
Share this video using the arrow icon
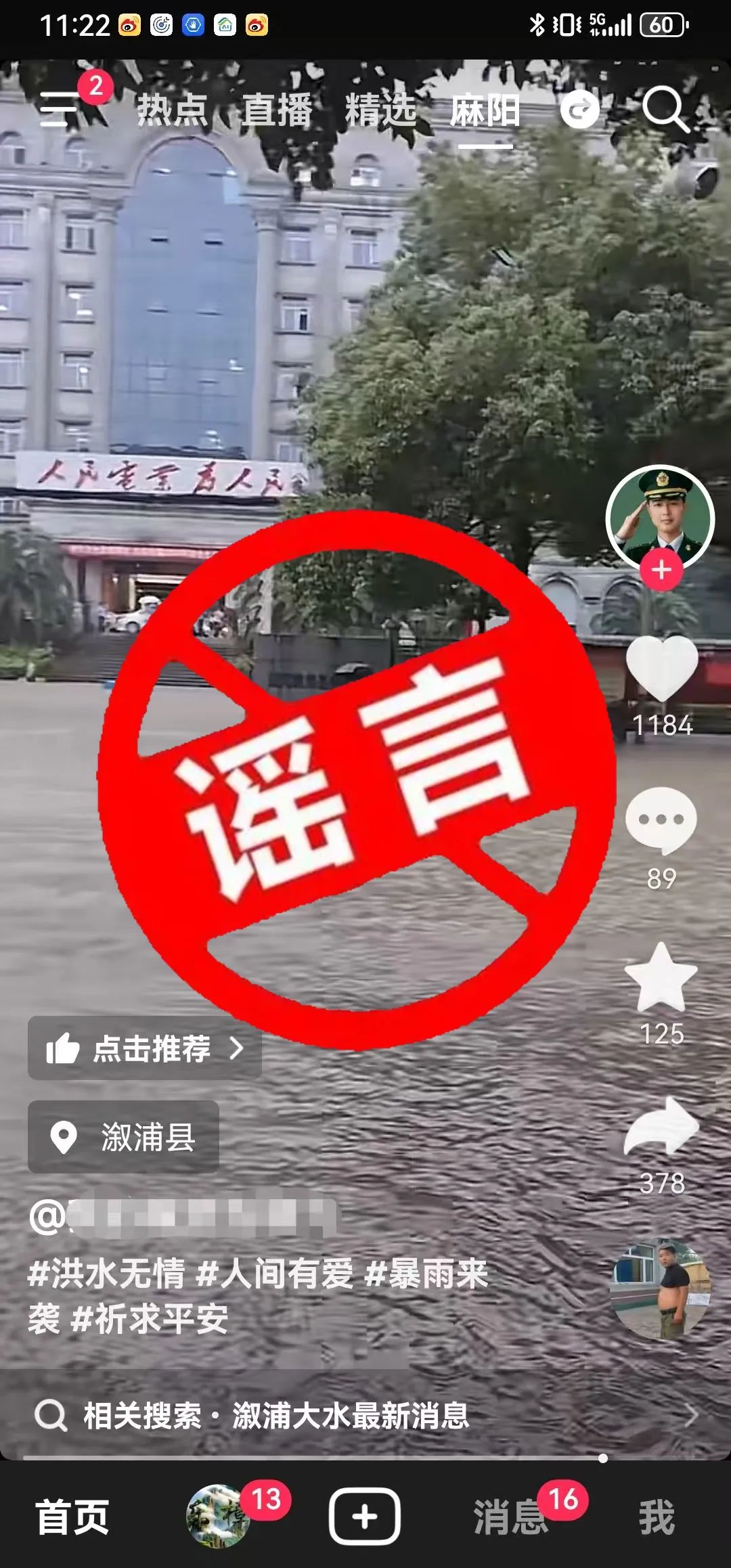click(661, 1127)
